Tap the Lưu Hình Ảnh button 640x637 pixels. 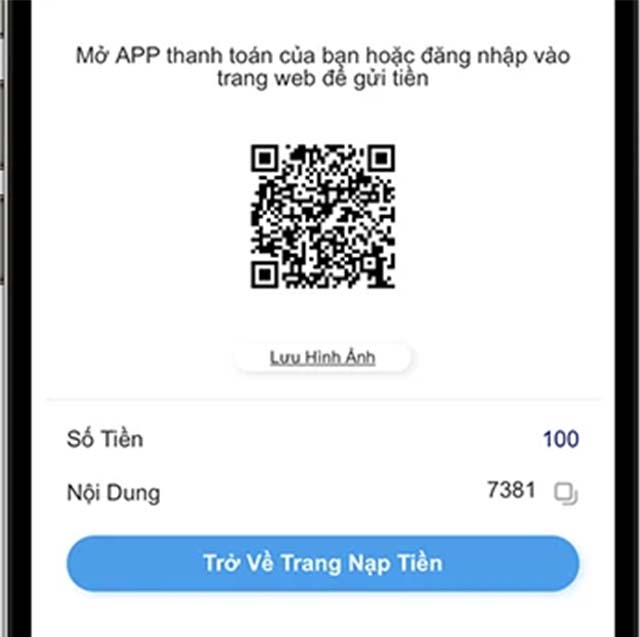[x=322, y=358]
